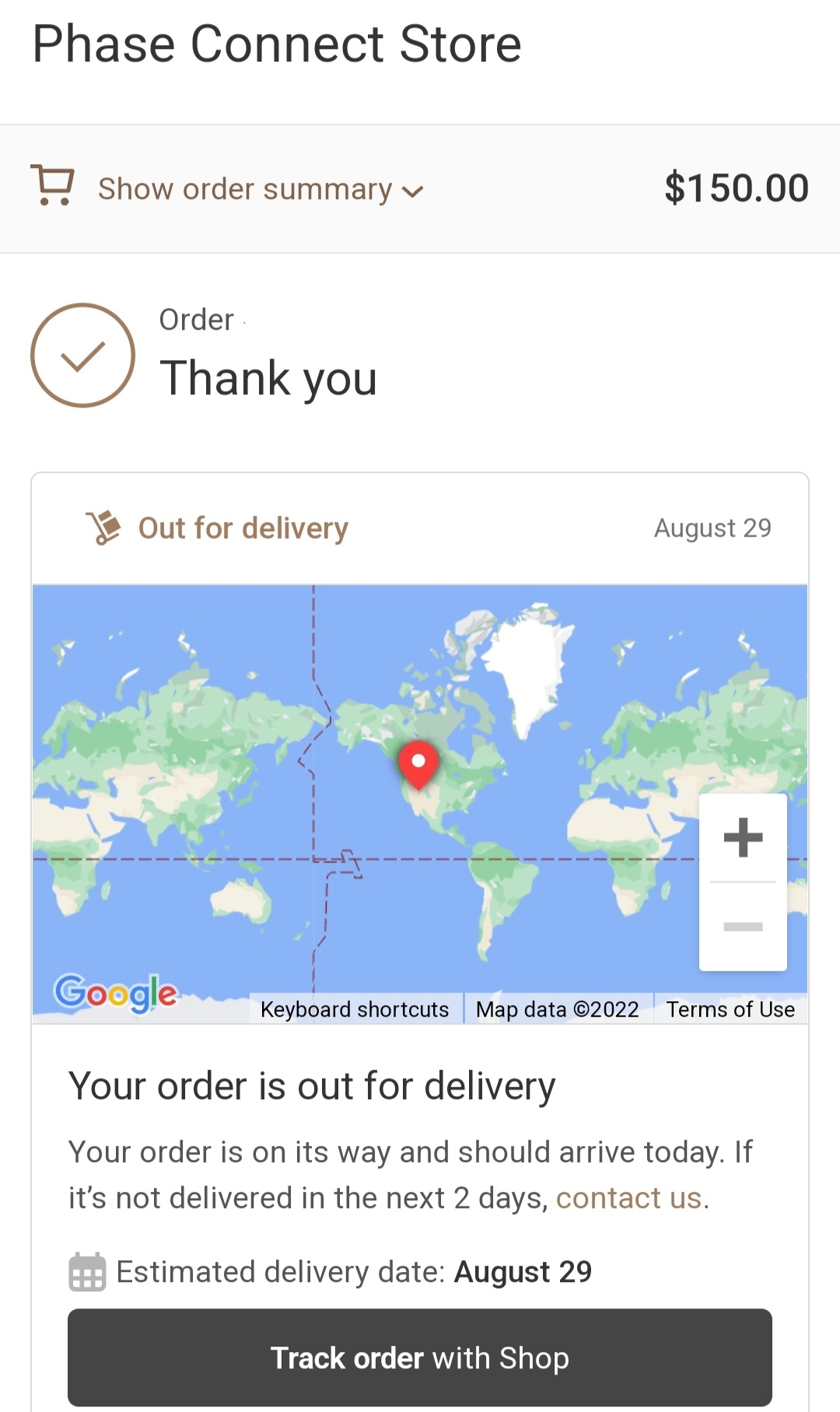This screenshot has height=1412, width=840.
Task: Zoom in on the delivery map
Action: pyautogui.click(x=743, y=838)
